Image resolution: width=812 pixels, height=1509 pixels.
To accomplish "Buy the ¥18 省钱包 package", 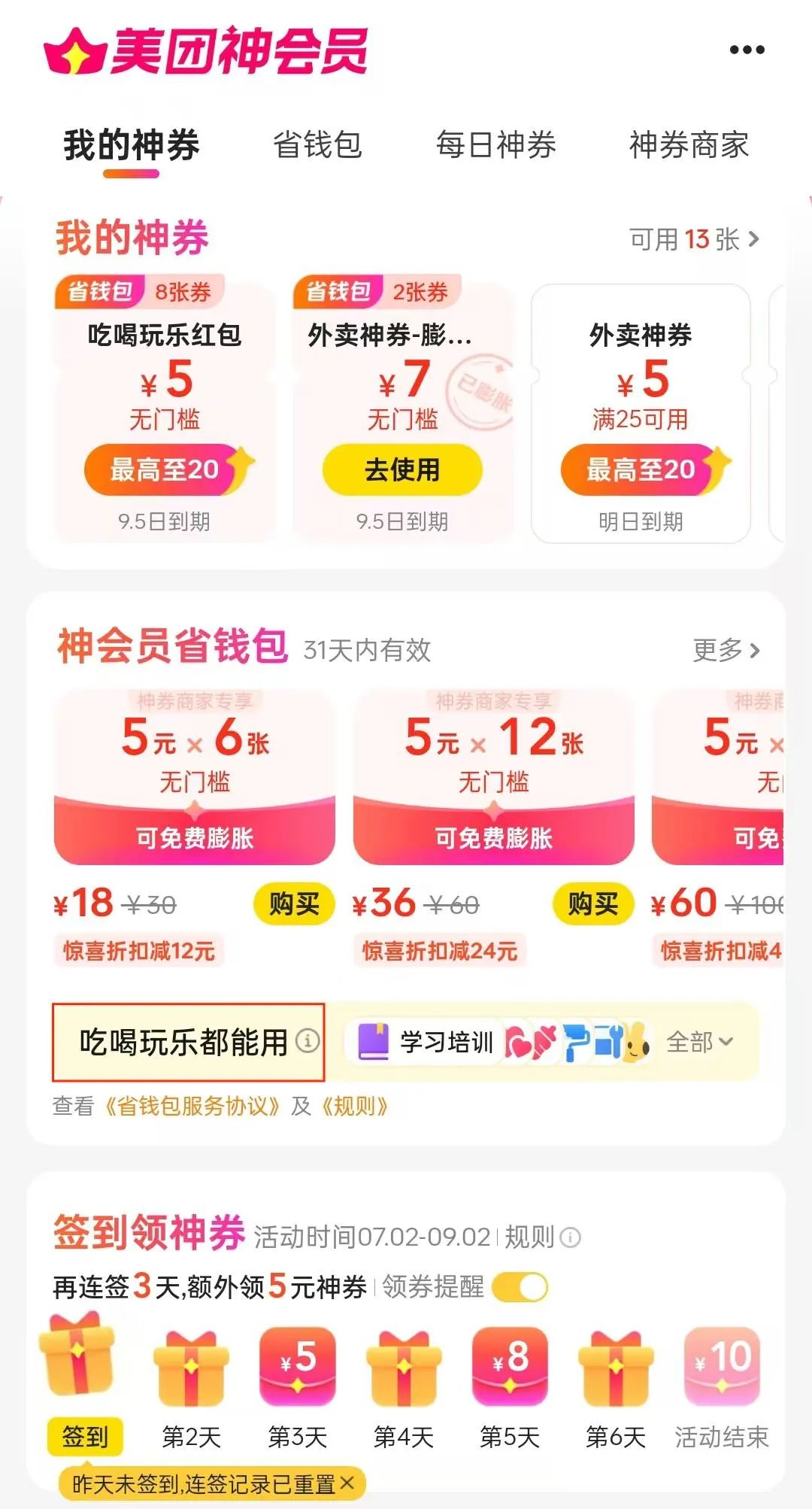I will pyautogui.click(x=294, y=903).
